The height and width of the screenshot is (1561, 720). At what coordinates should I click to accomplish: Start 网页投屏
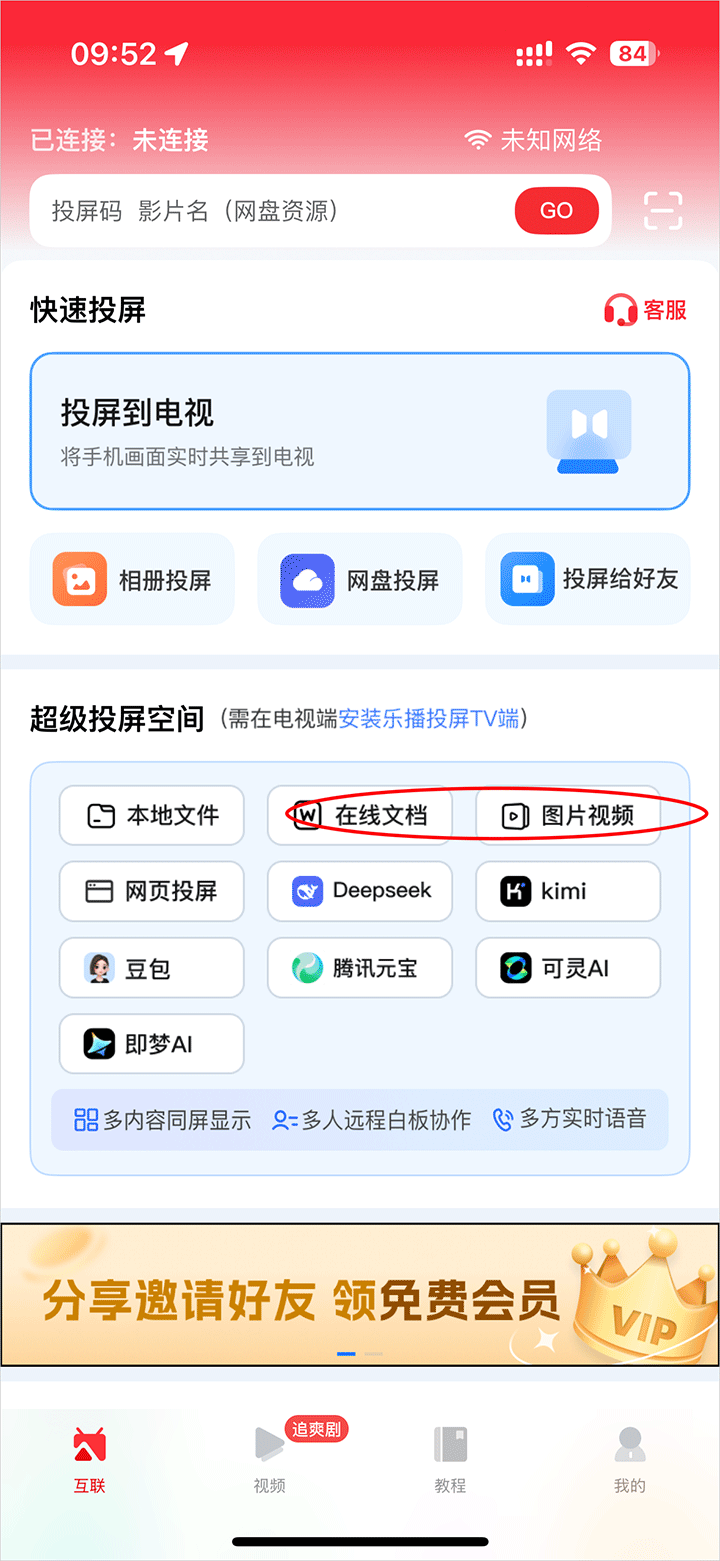click(x=152, y=891)
